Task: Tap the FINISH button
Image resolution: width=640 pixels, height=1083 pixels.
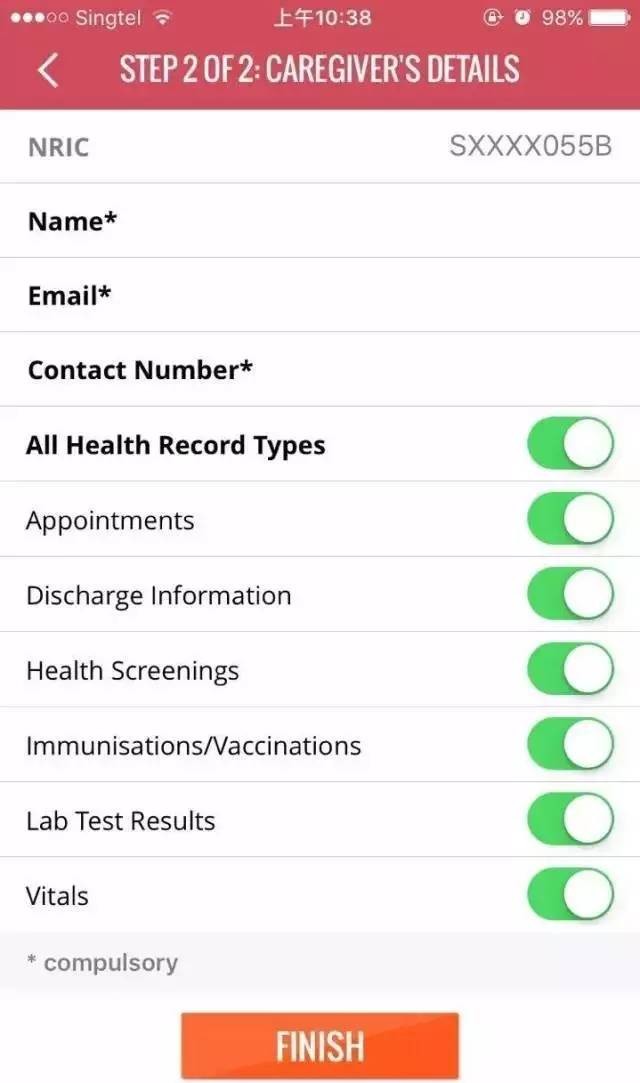Action: click(320, 1046)
